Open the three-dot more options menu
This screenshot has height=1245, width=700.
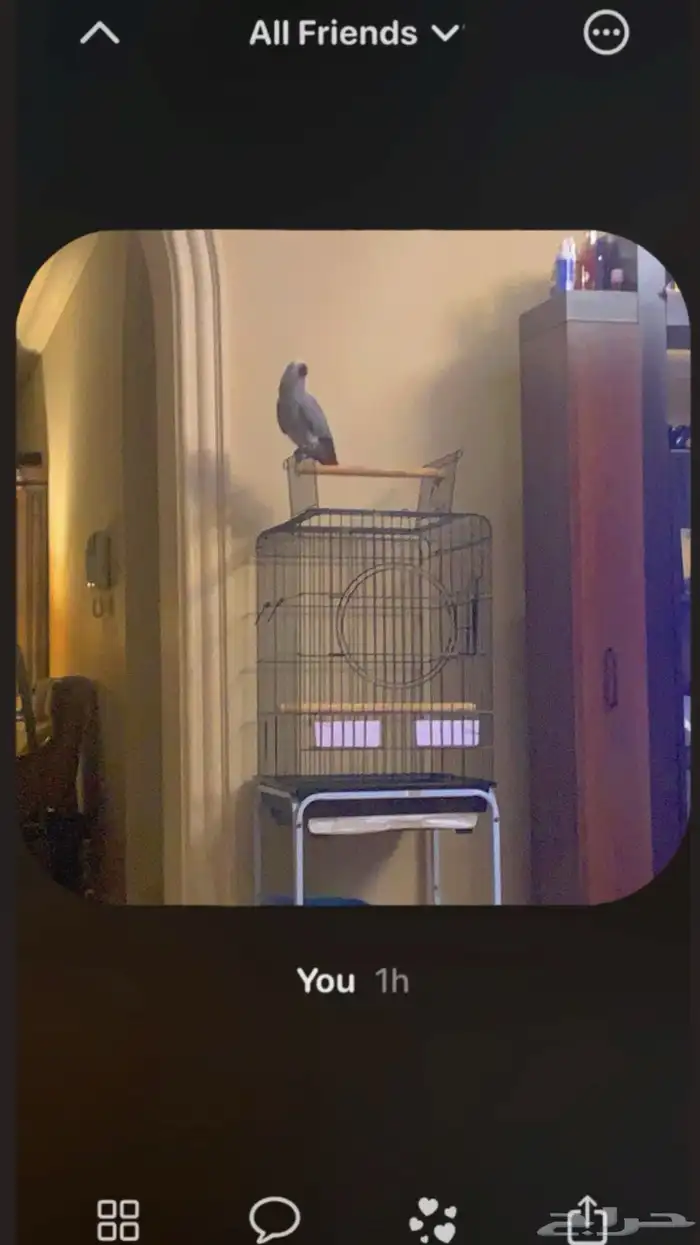click(606, 34)
